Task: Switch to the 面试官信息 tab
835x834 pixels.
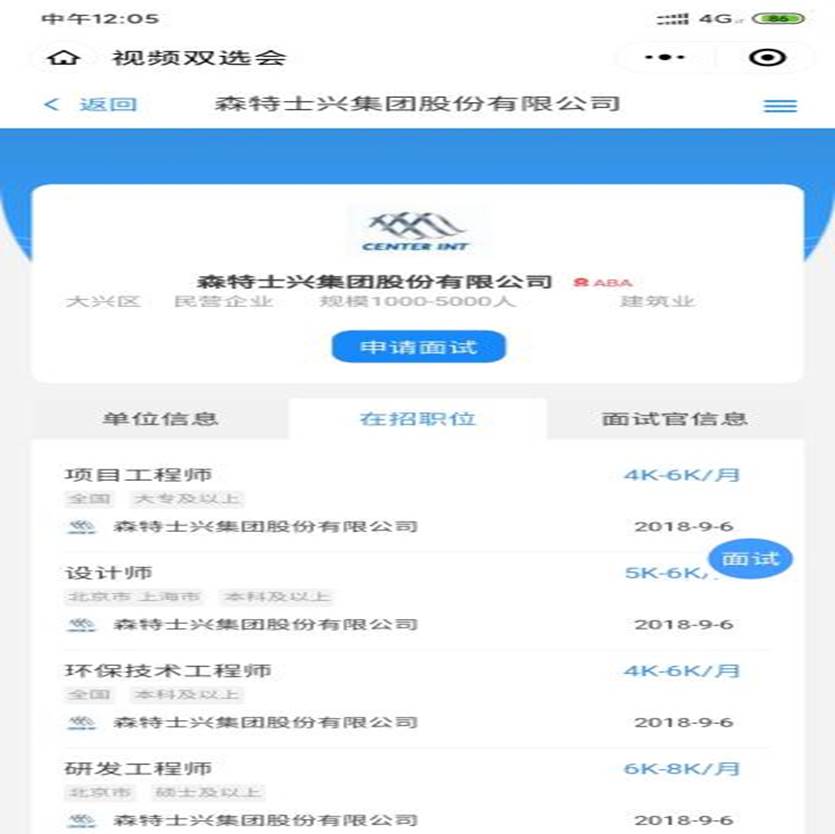Action: [674, 419]
